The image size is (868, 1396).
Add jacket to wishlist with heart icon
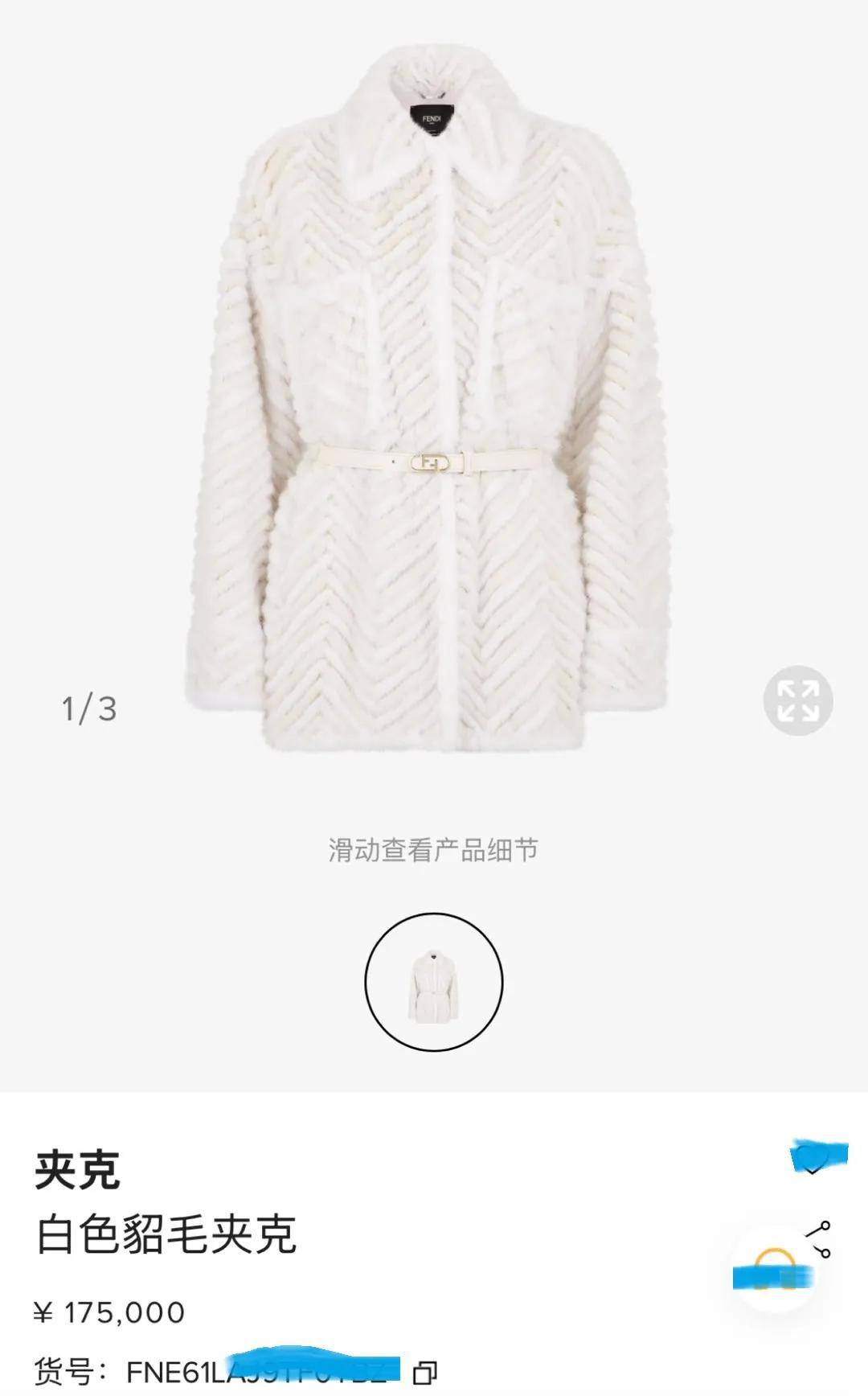(813, 1159)
